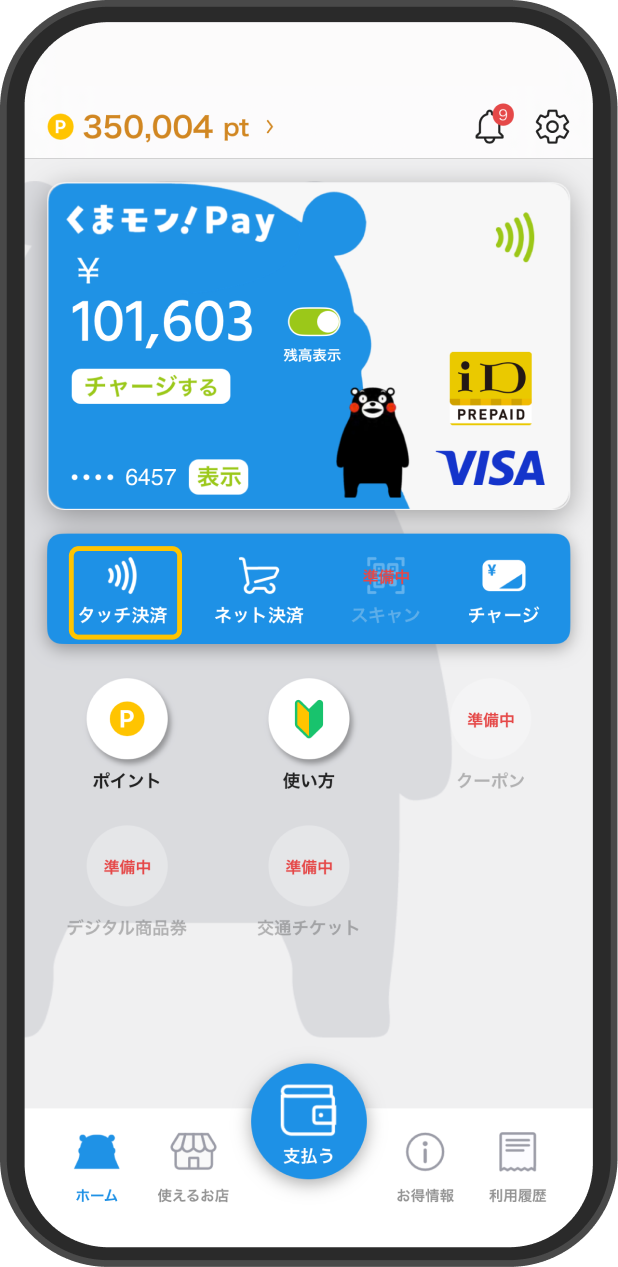Open the notifications bell
This screenshot has height=1267, width=618.
489,127
